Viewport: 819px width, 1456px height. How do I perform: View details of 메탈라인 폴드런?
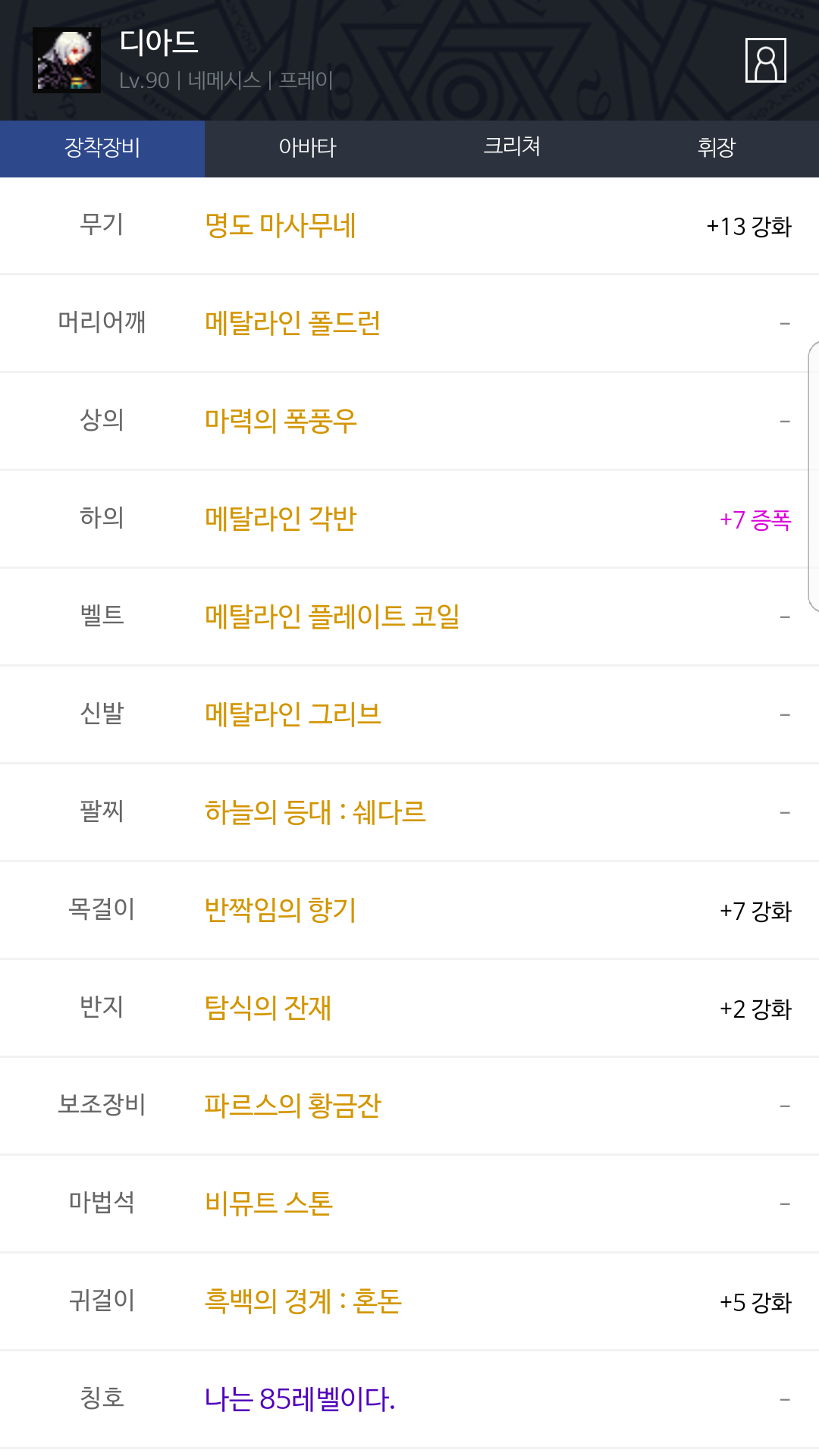293,323
